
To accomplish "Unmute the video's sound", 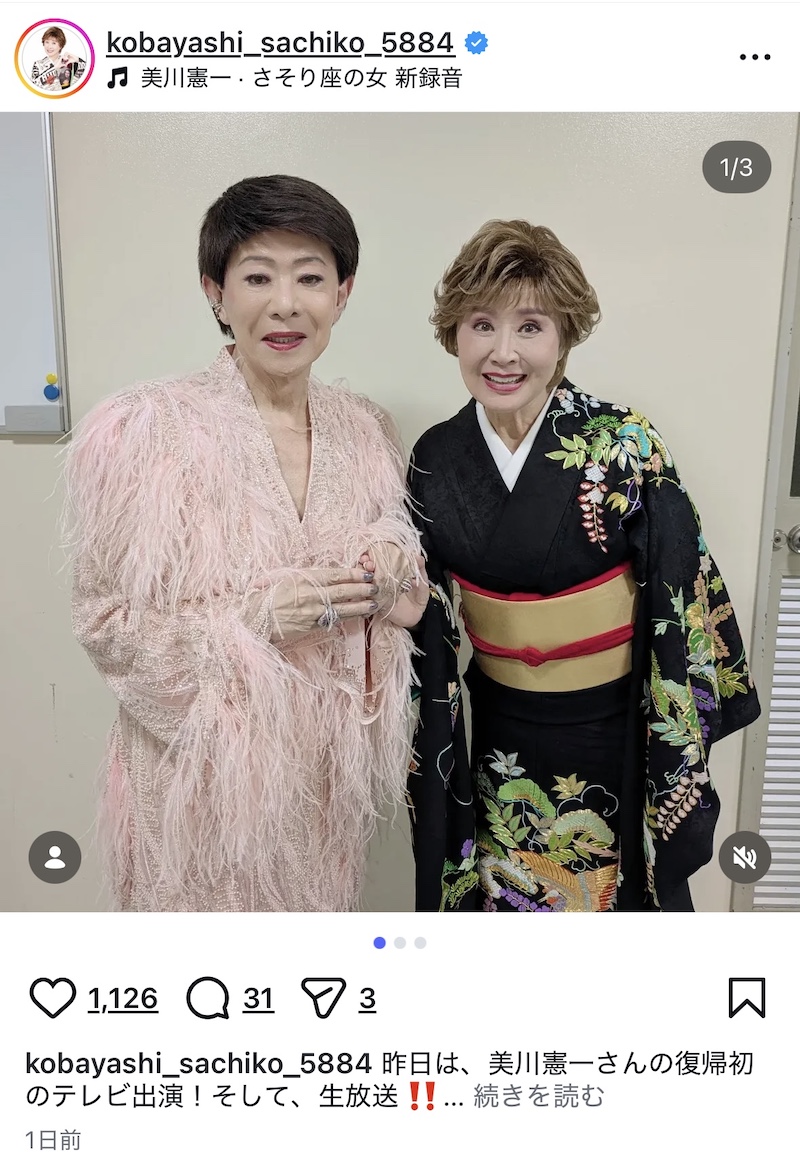I will 746,856.
